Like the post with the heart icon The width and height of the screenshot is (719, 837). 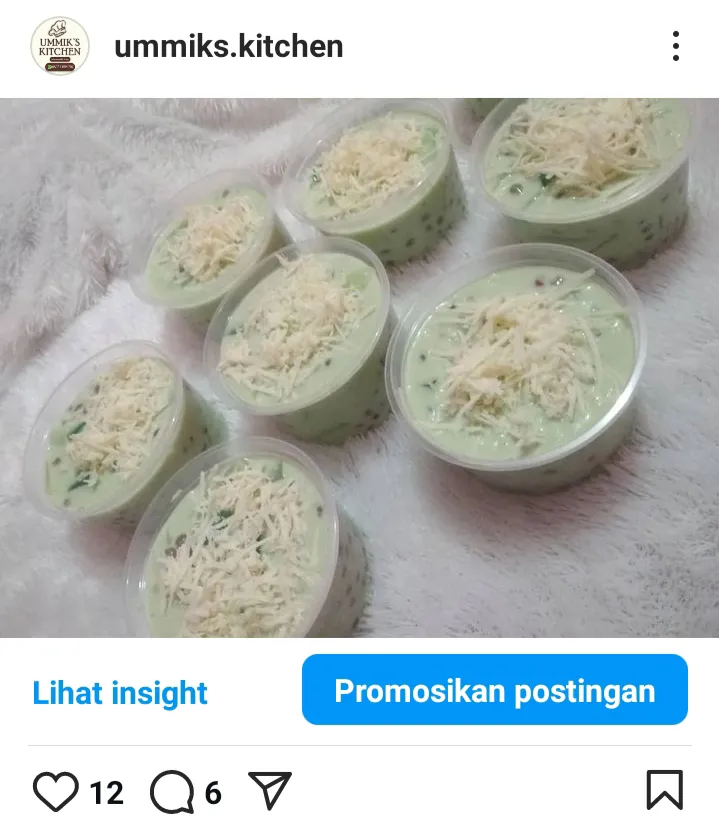click(x=55, y=792)
